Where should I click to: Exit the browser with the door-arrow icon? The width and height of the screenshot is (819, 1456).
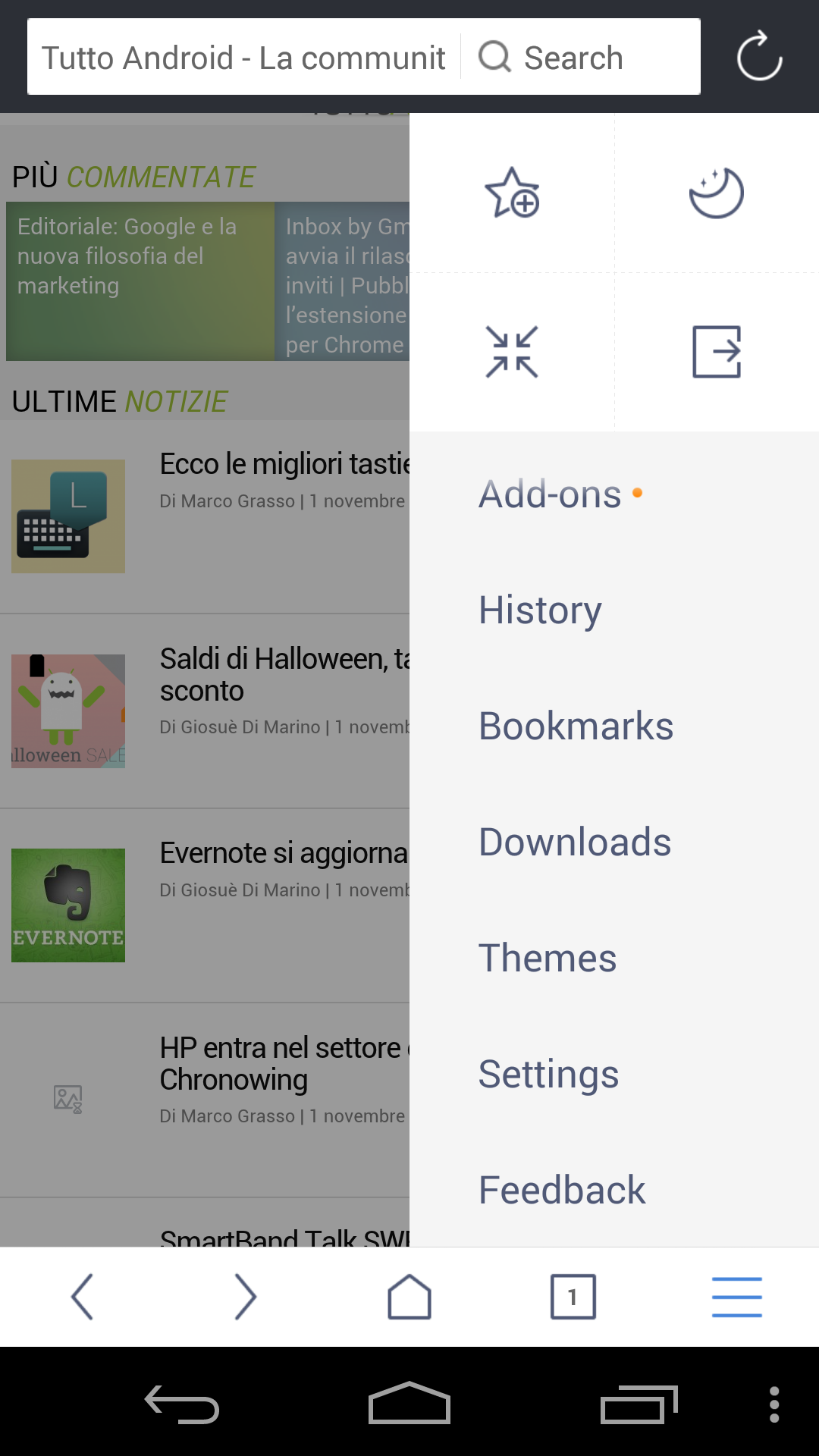pos(717,352)
